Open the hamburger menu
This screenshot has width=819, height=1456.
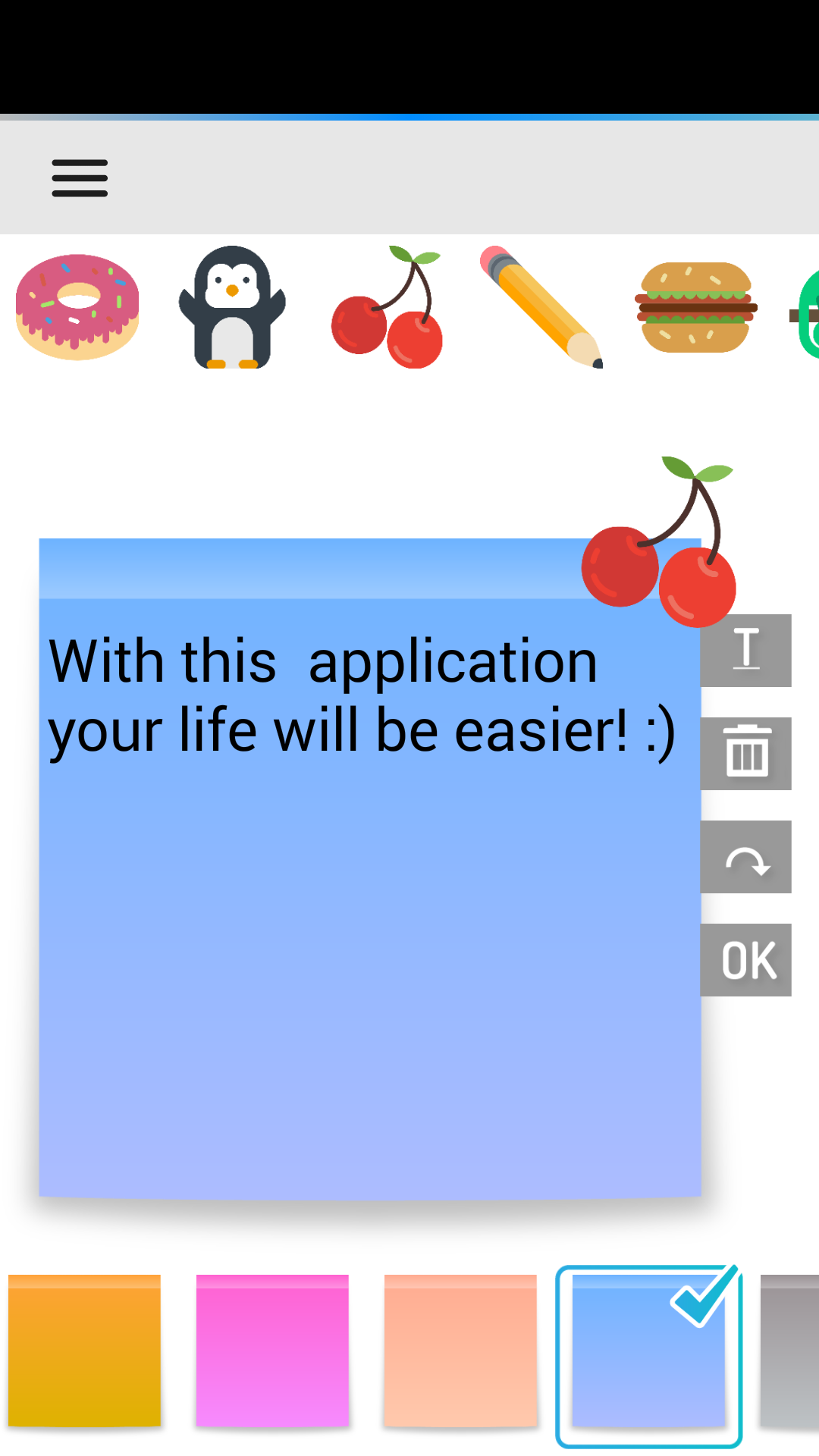click(80, 178)
